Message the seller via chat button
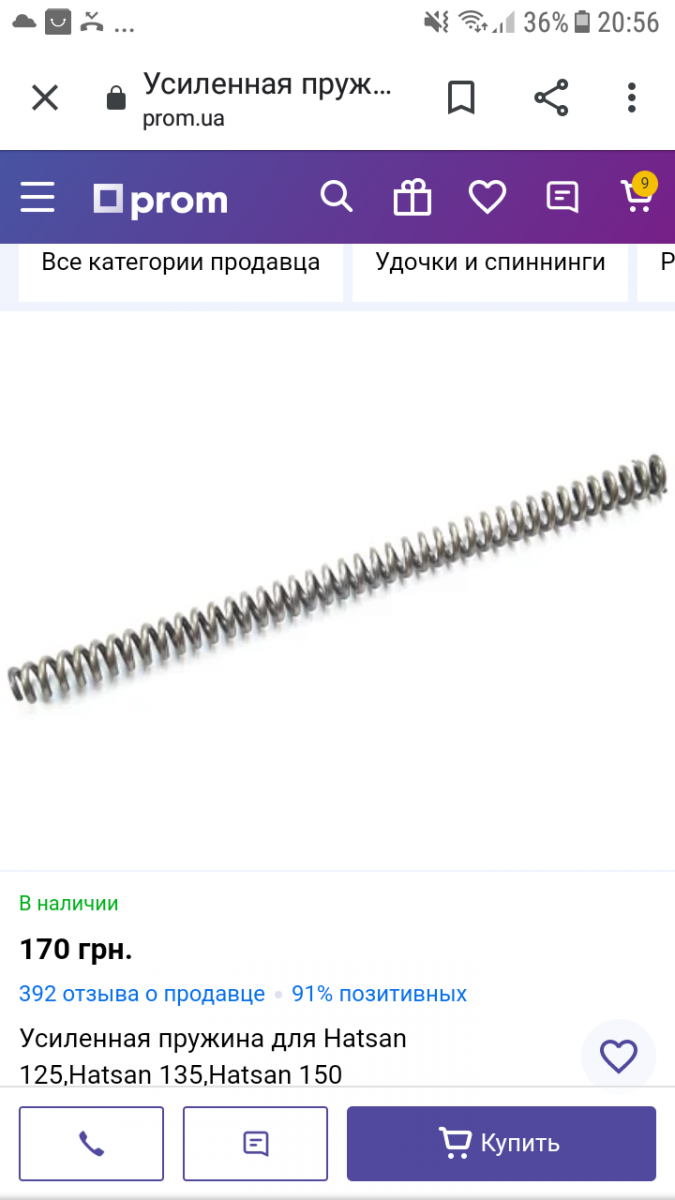This screenshot has height=1200, width=675. point(255,1143)
